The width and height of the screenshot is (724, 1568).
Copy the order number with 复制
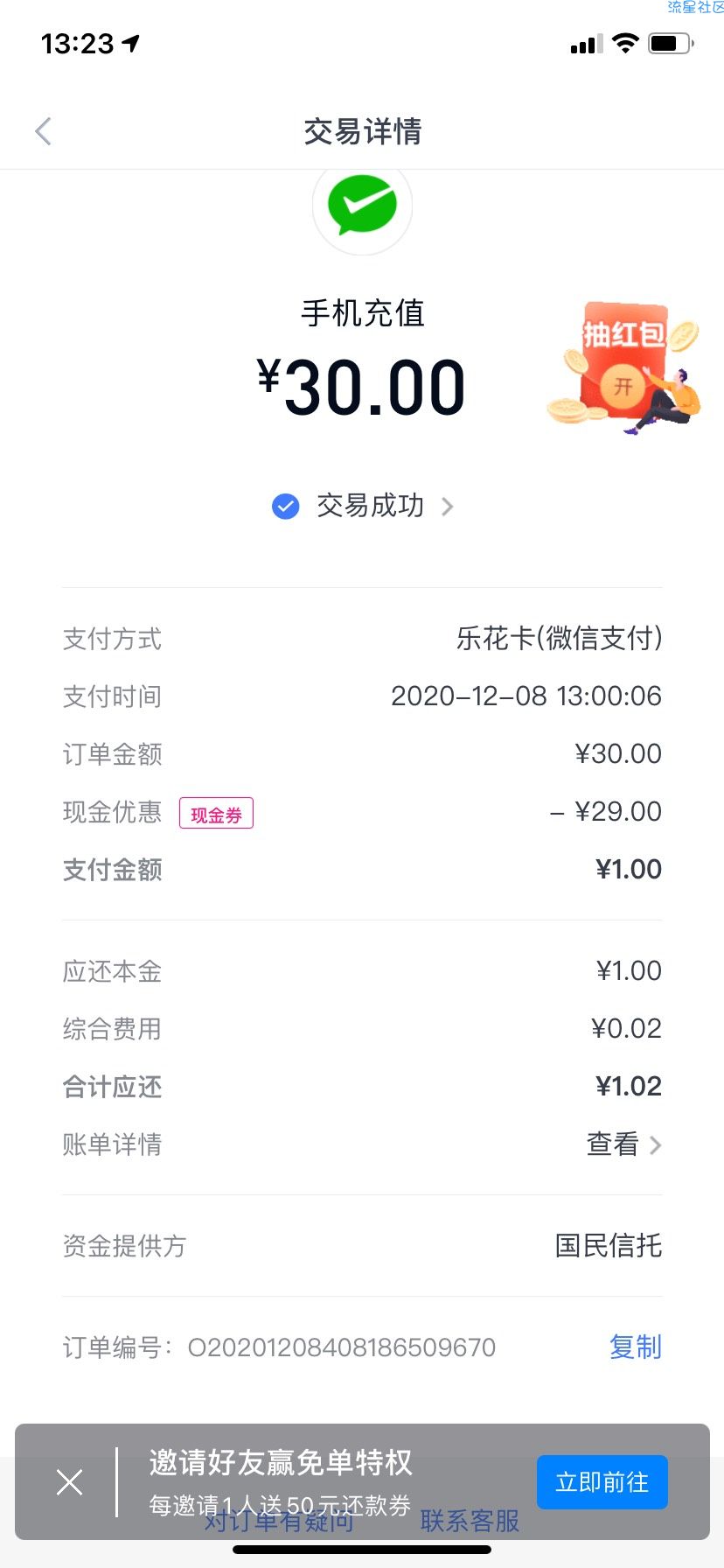[636, 1347]
